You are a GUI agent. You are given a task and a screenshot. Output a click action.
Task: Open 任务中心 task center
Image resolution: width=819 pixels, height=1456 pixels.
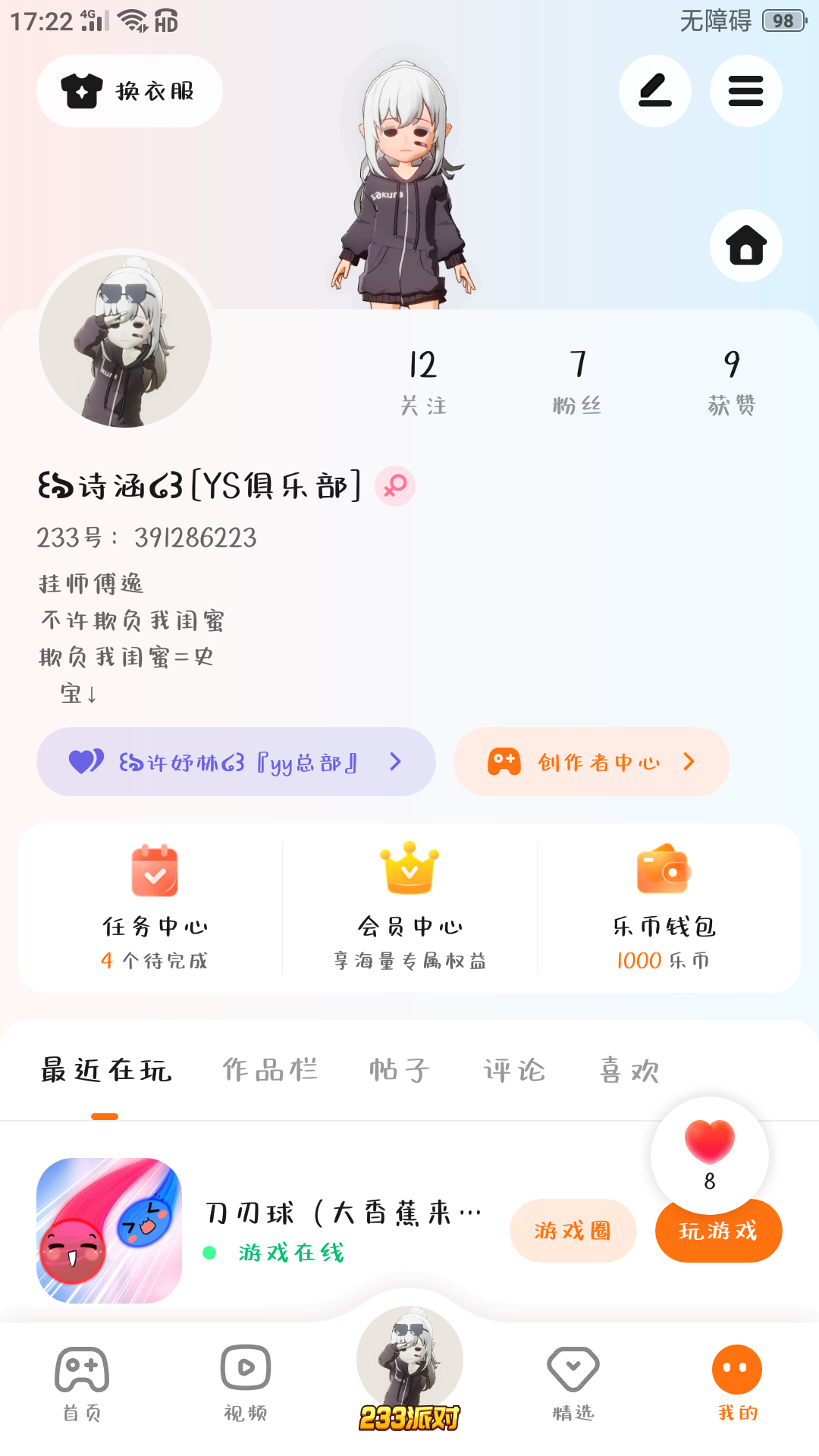click(155, 908)
